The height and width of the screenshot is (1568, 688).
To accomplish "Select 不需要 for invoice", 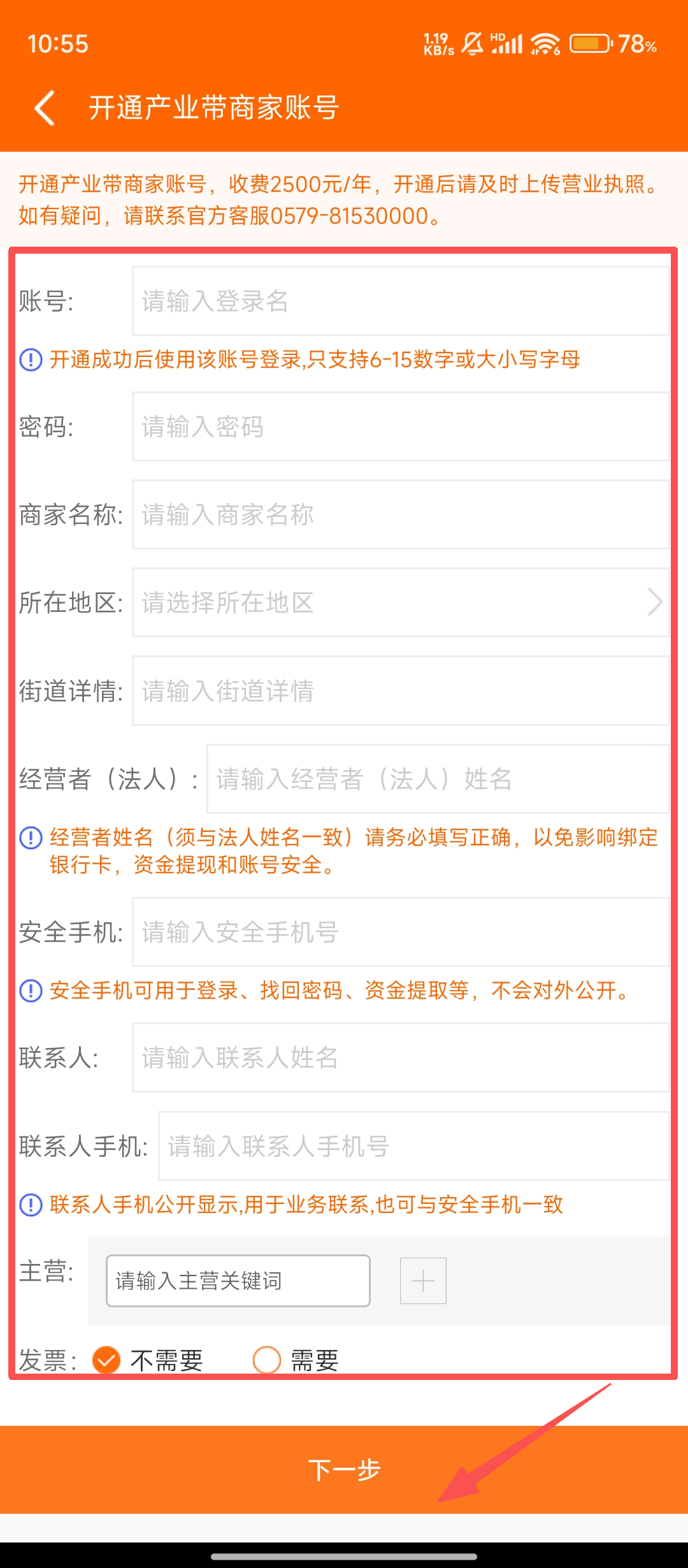I will click(x=106, y=1360).
